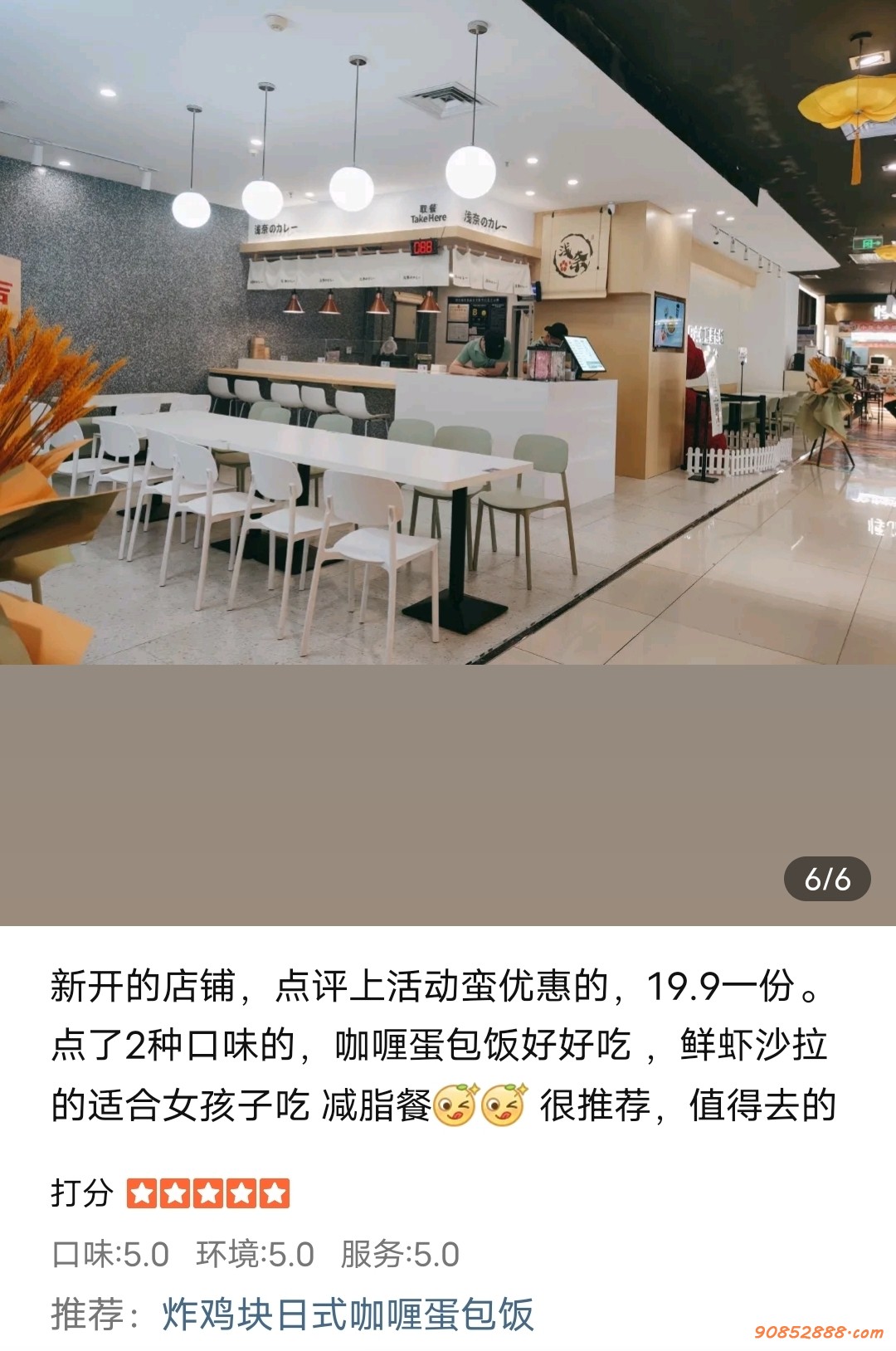Open the restaurant interior photo full screen

(448, 332)
